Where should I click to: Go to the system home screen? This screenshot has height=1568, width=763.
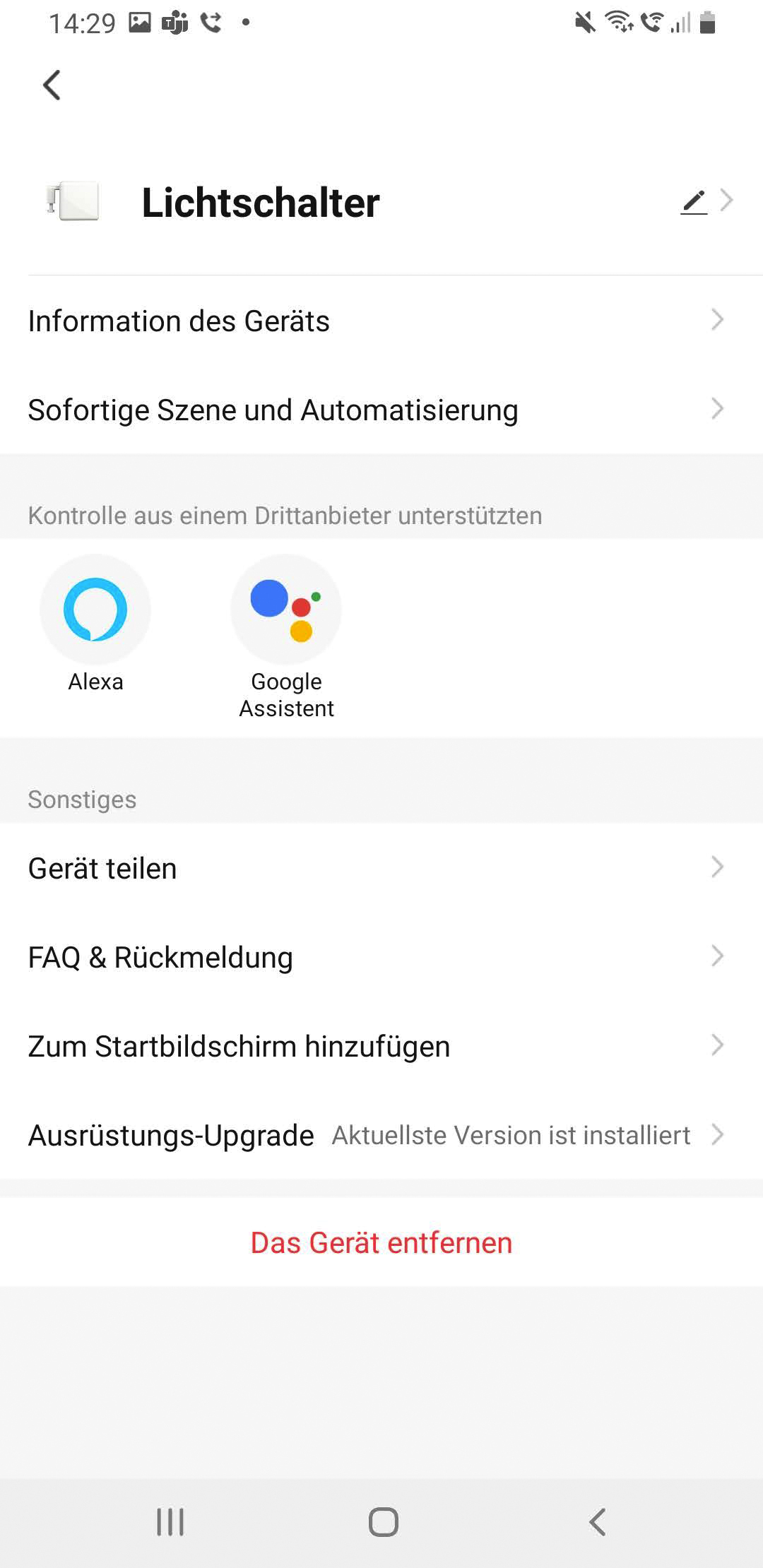383,1521
